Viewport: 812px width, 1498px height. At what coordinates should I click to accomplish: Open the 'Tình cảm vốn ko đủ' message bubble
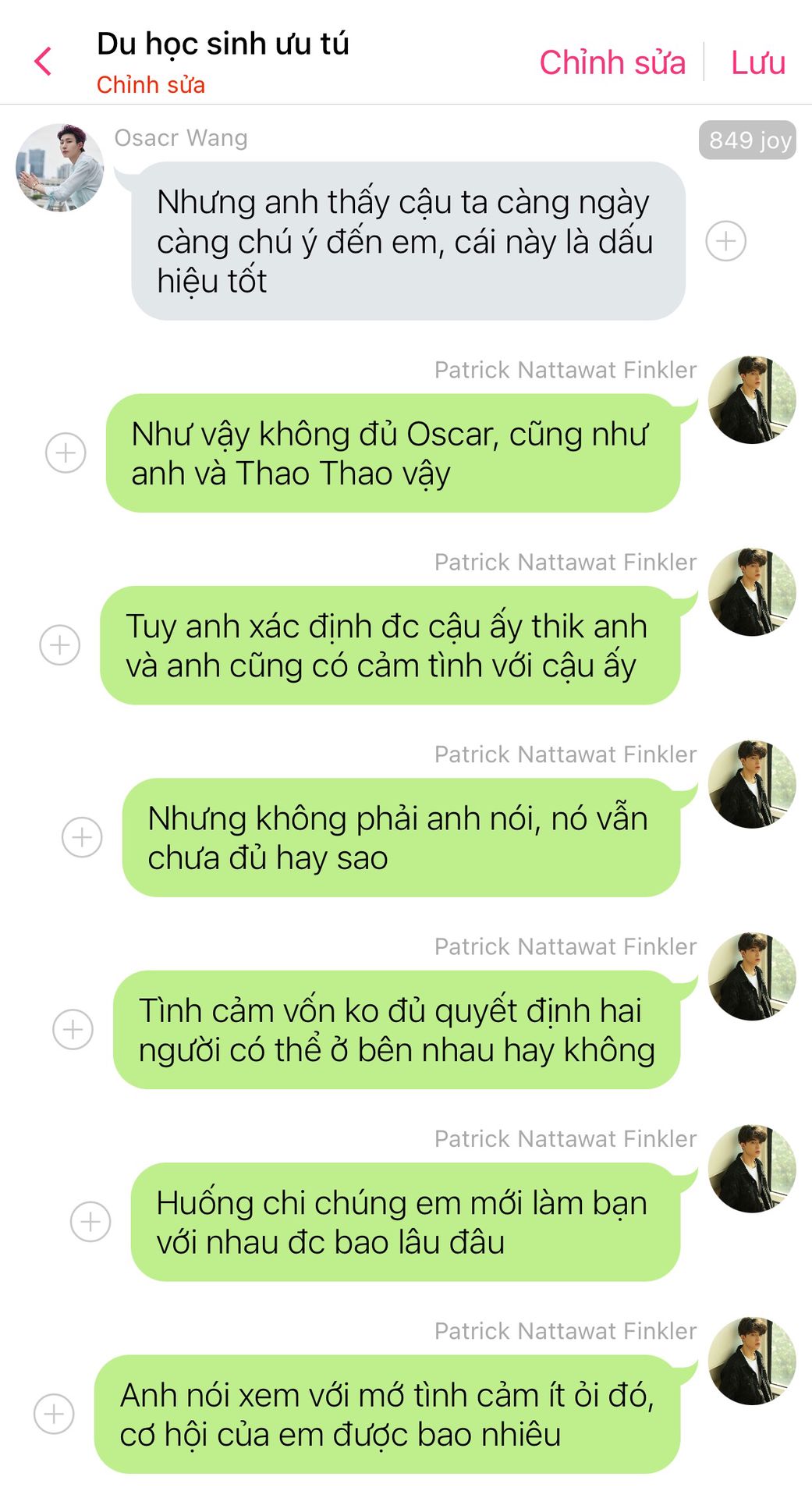click(396, 1030)
